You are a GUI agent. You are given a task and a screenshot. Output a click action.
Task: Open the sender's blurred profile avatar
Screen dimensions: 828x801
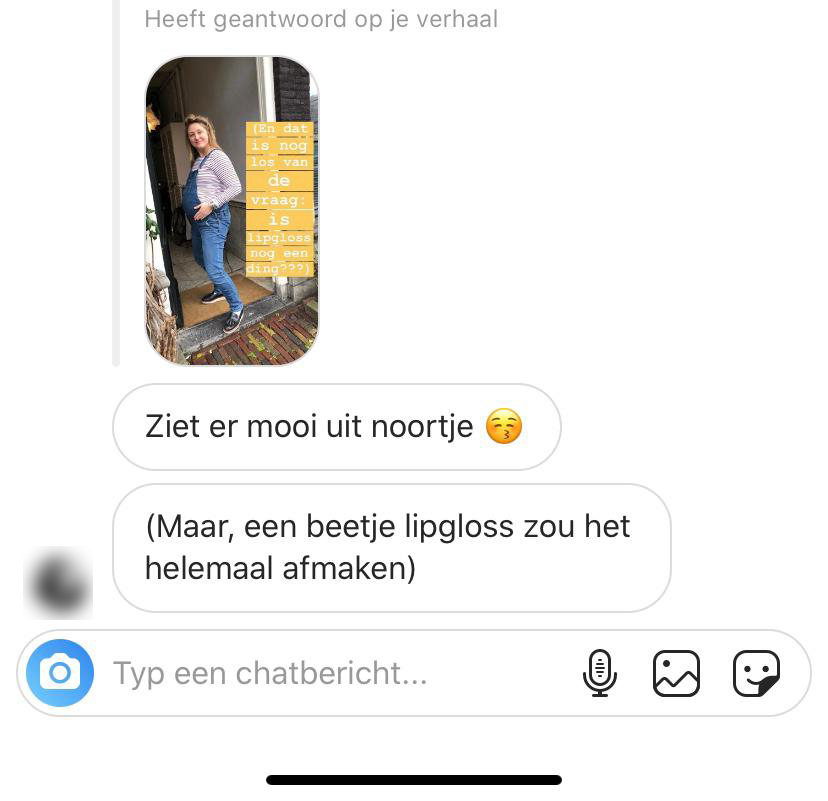pos(58,582)
